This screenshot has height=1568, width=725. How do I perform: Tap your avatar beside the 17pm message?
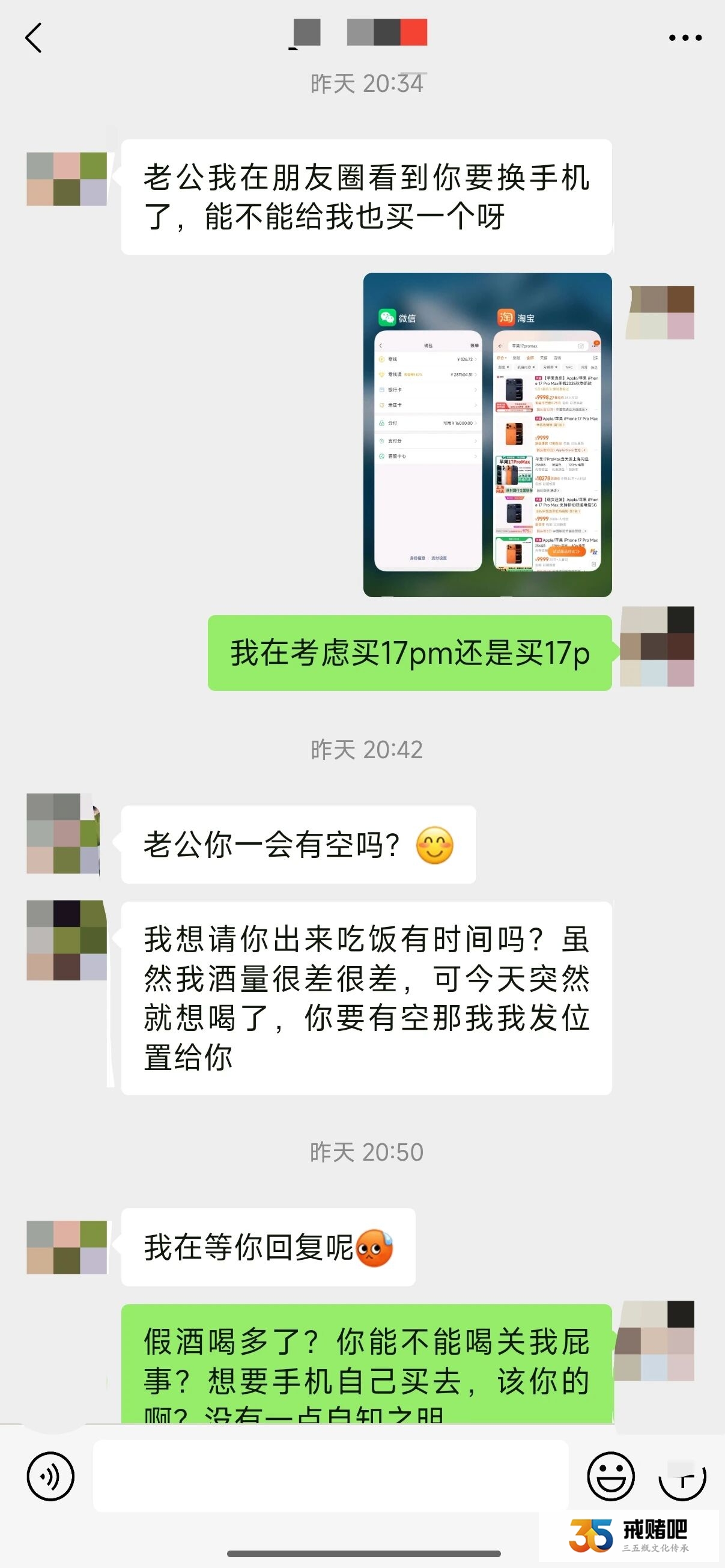(x=657, y=646)
